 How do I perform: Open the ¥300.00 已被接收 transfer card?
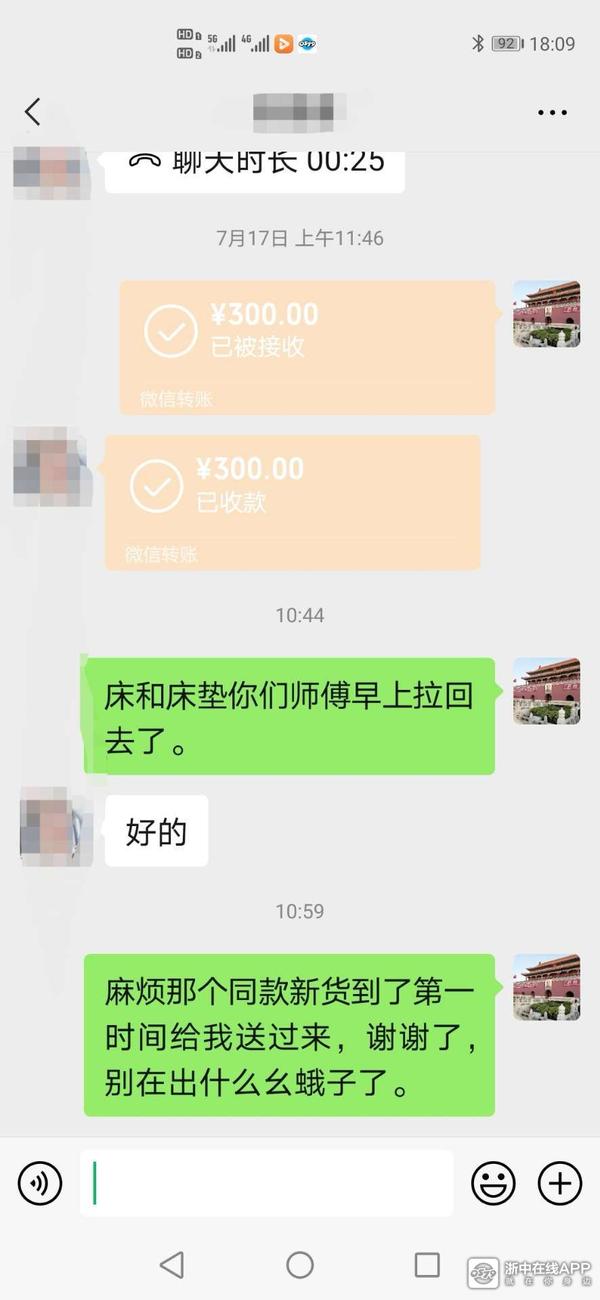307,346
